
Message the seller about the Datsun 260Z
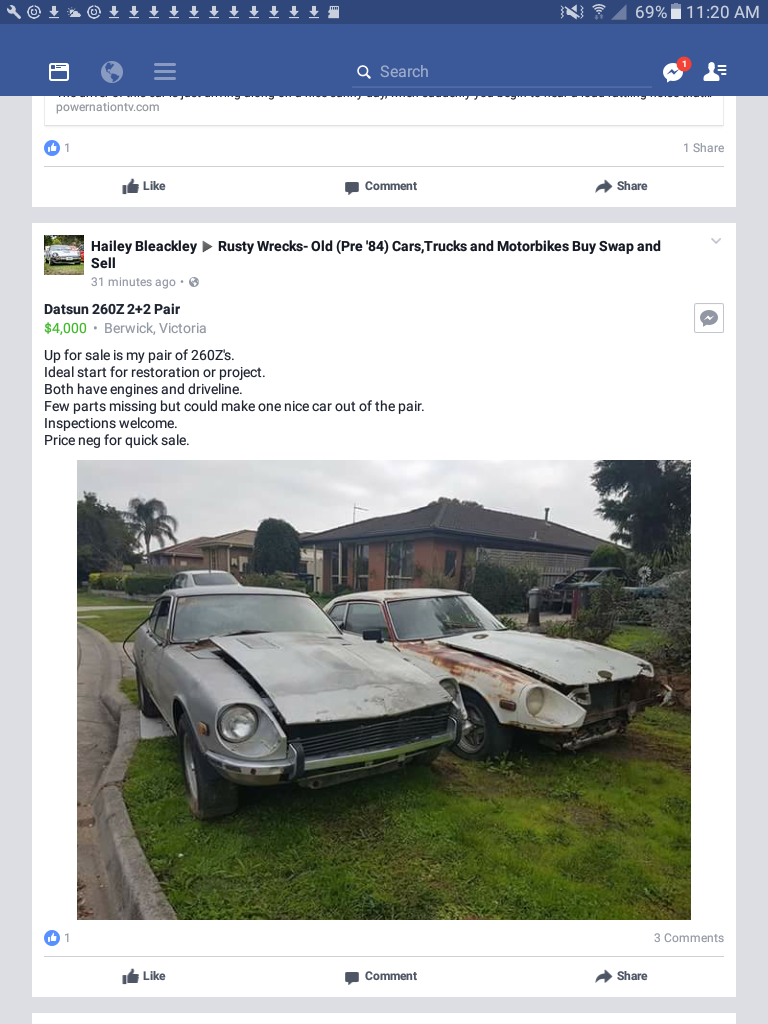coord(709,318)
